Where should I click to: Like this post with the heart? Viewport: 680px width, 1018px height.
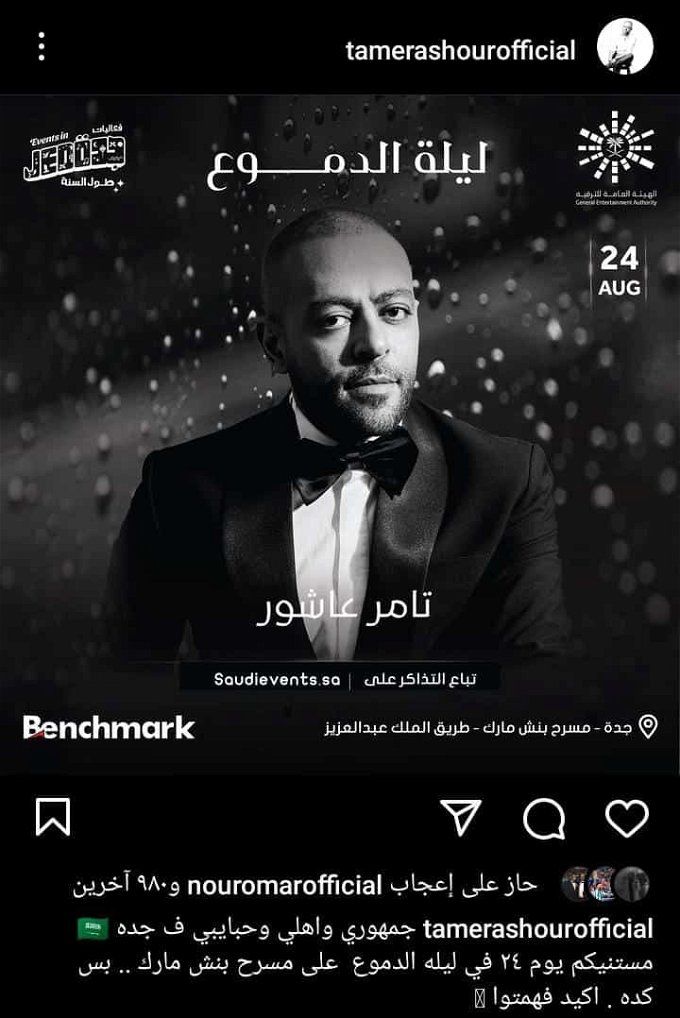627,817
